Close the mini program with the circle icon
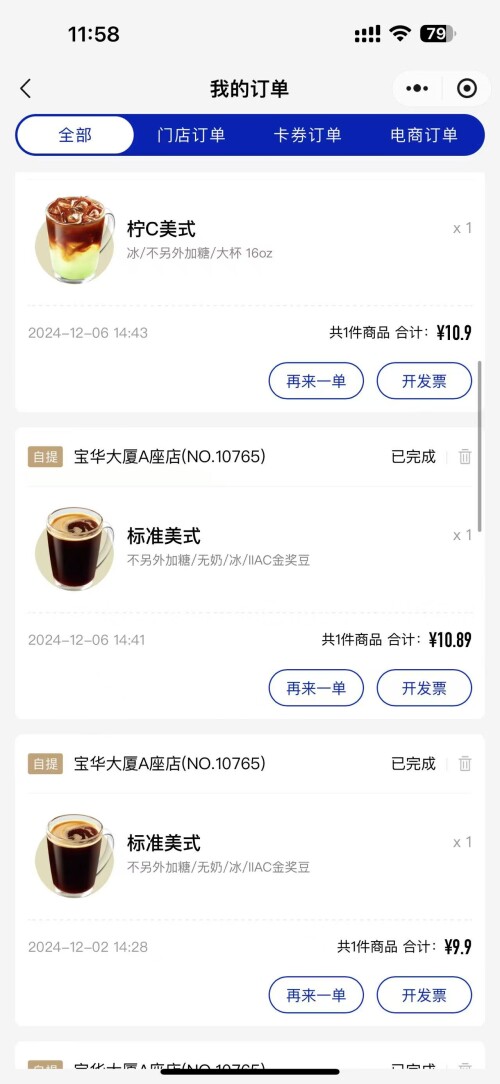Image resolution: width=500 pixels, height=1084 pixels. tap(467, 88)
